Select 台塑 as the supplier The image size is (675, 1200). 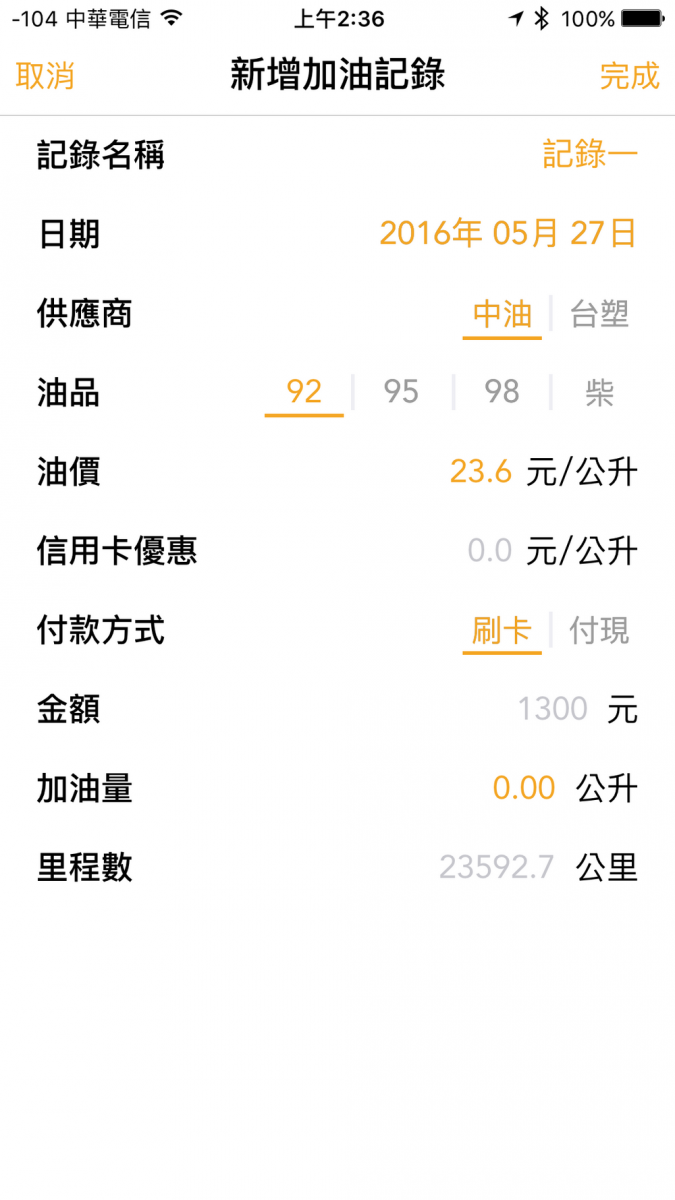[x=599, y=314]
